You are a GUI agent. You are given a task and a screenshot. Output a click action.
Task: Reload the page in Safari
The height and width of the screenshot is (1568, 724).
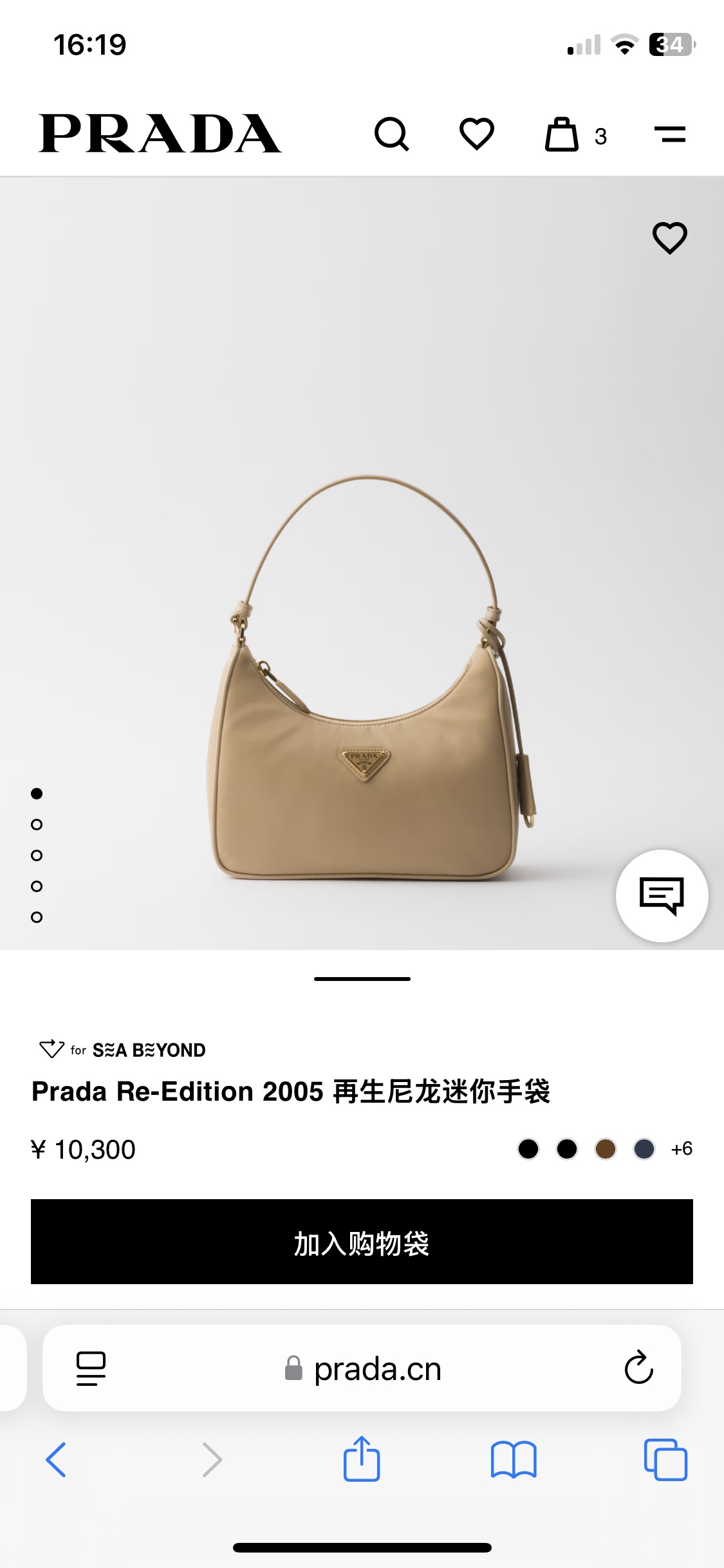[x=638, y=1368]
